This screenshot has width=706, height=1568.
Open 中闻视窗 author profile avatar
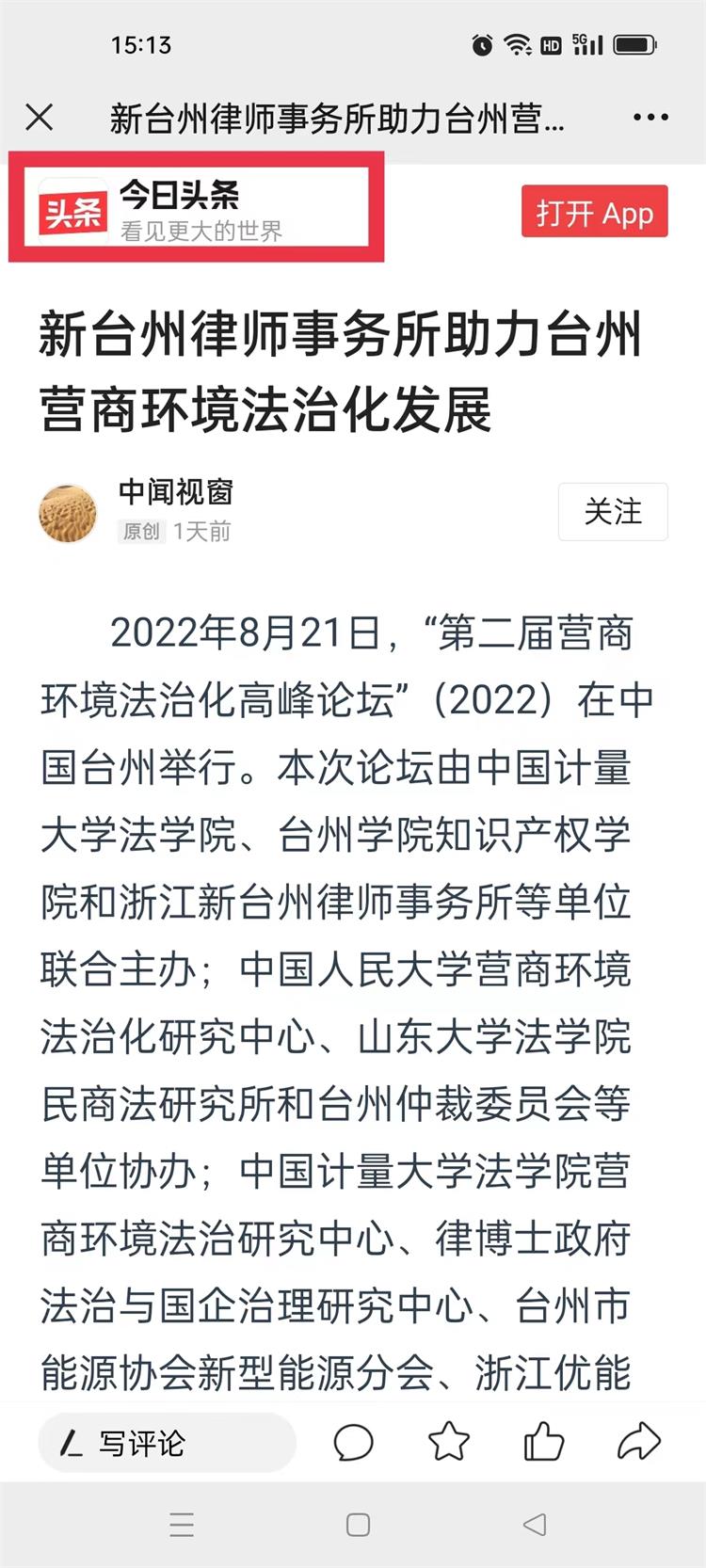[x=68, y=513]
